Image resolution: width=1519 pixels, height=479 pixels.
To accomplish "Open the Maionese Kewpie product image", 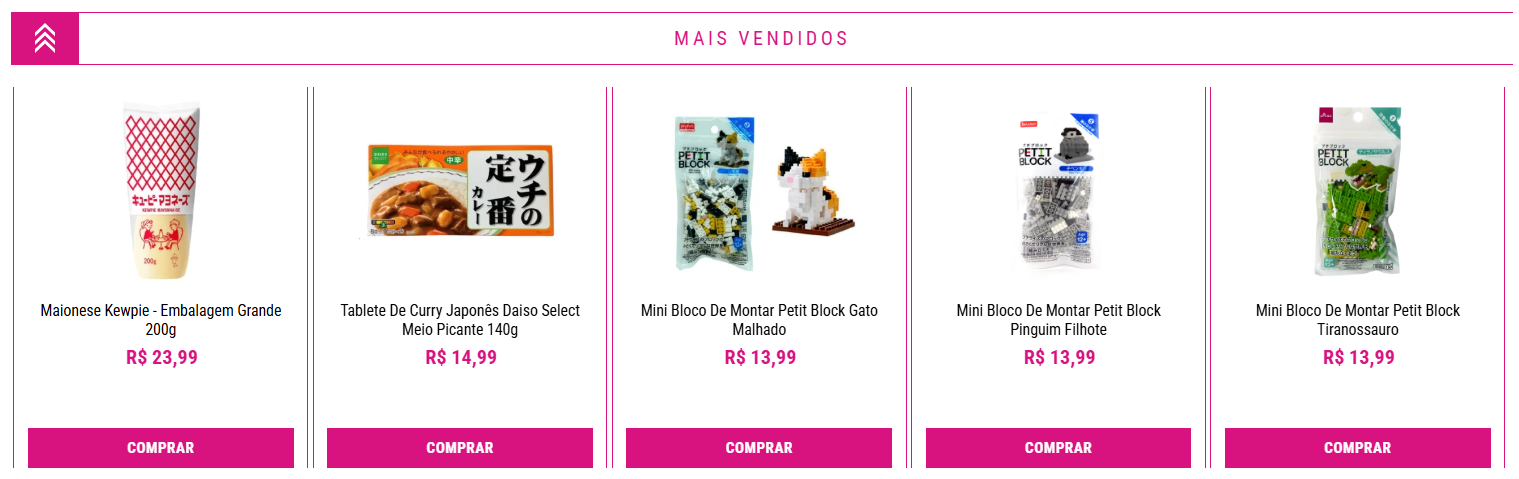I will pyautogui.click(x=161, y=191).
